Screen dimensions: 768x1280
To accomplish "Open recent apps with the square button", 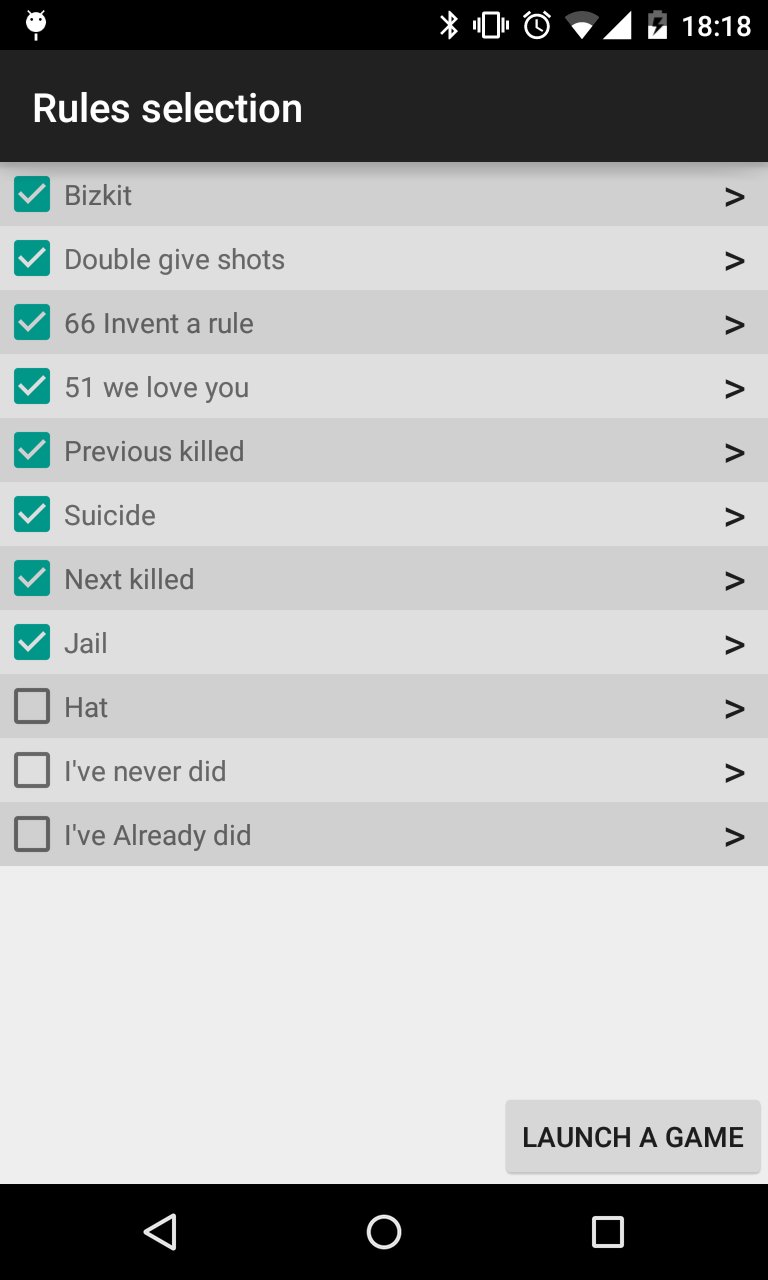I will [x=607, y=1231].
